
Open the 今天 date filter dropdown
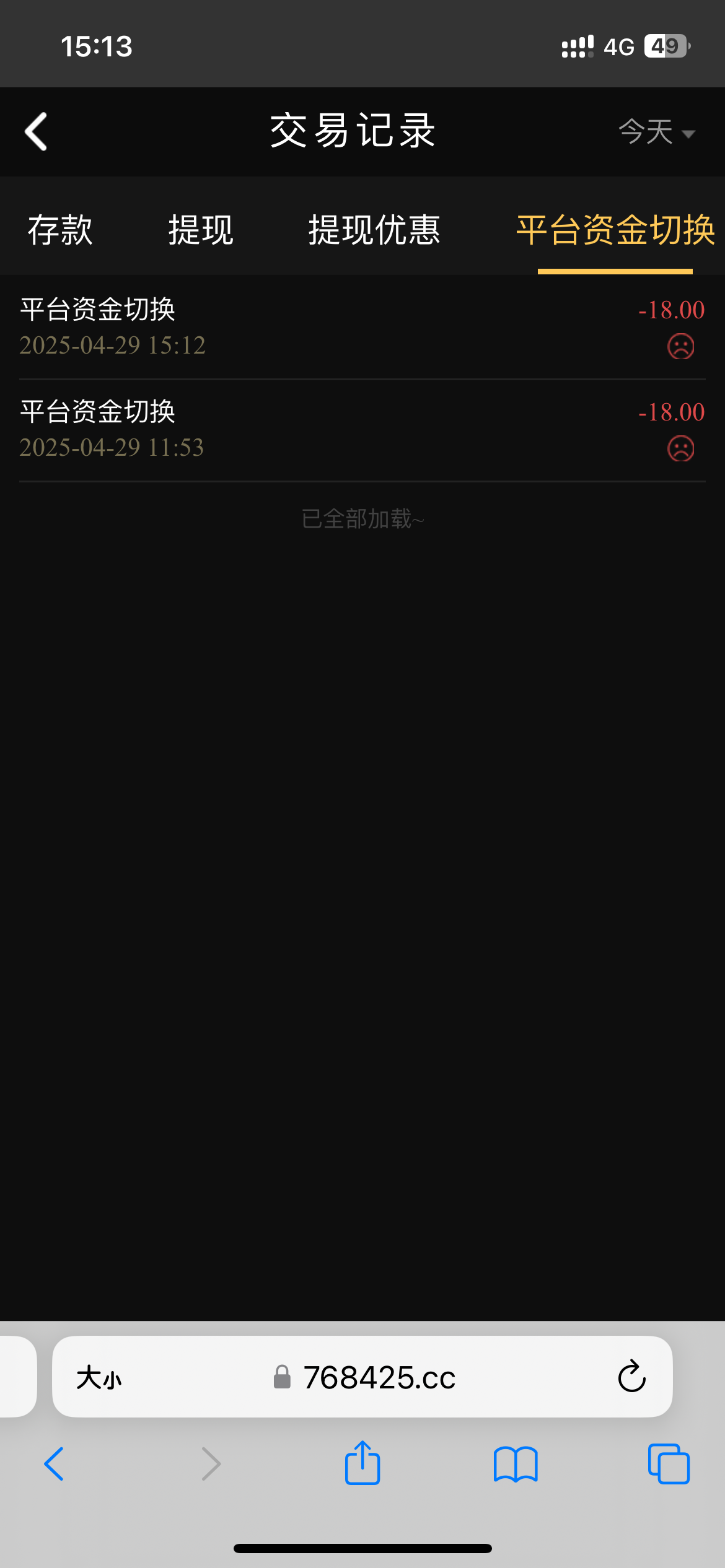[656, 132]
